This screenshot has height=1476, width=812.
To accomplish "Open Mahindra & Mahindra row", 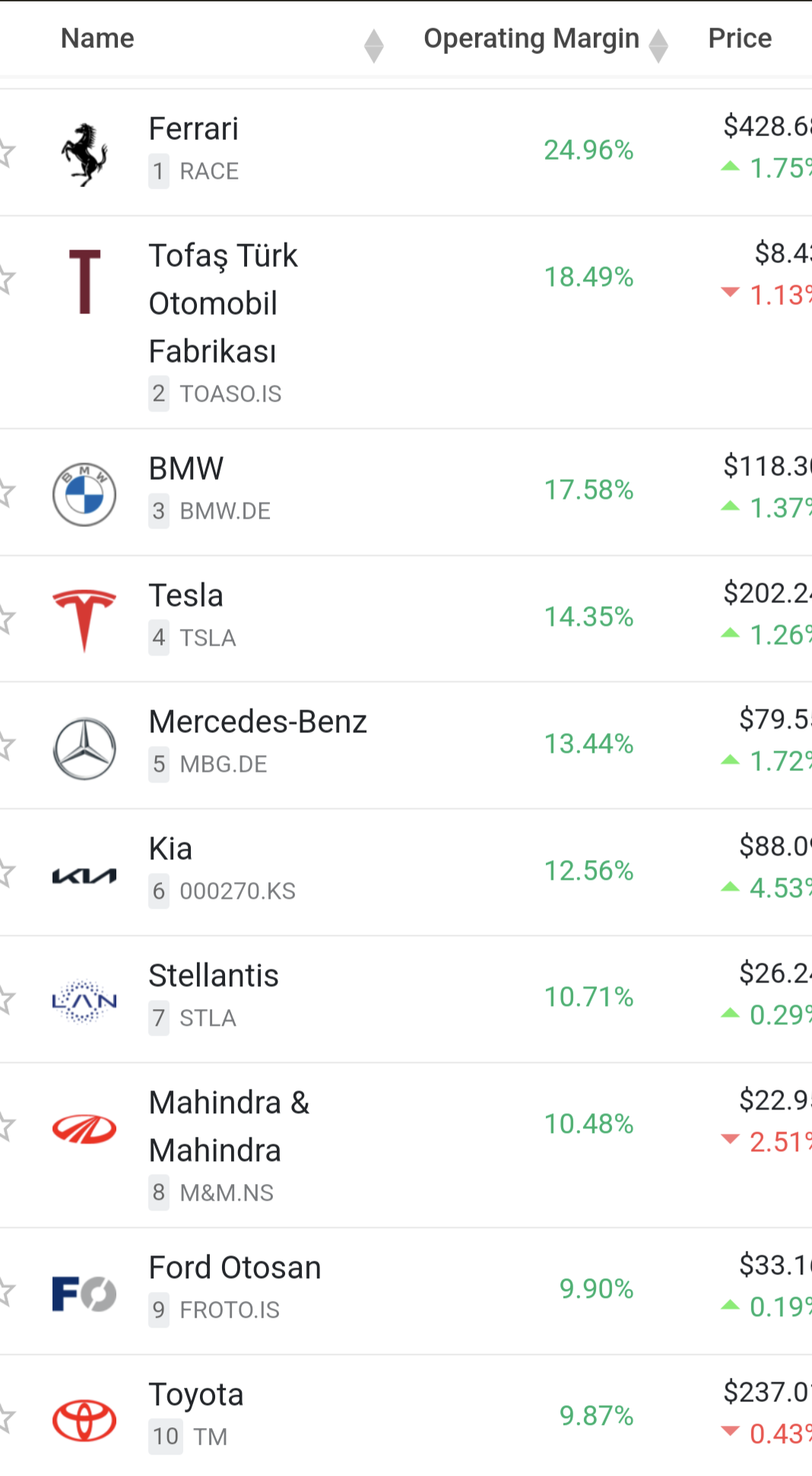I will click(x=406, y=1145).
